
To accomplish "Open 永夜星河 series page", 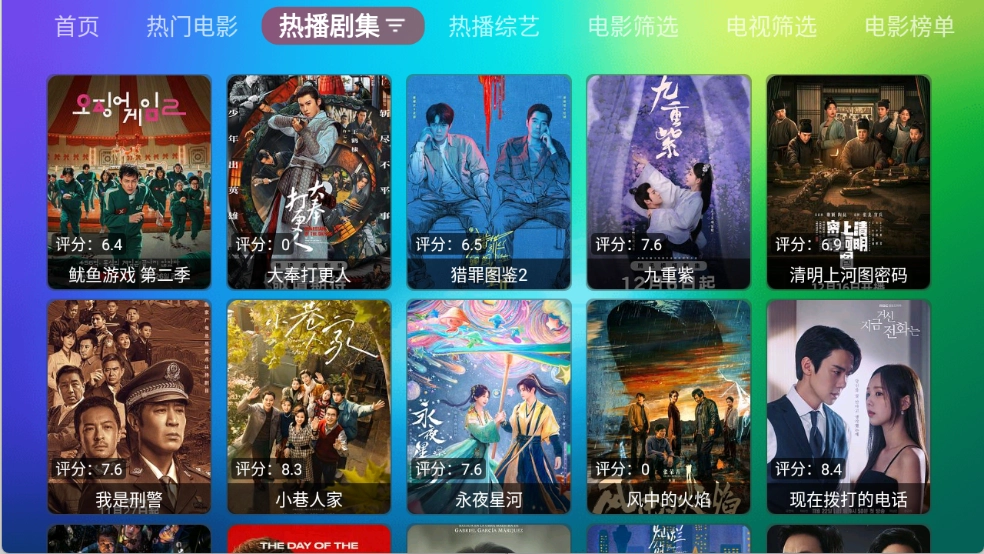I will pyautogui.click(x=489, y=406).
